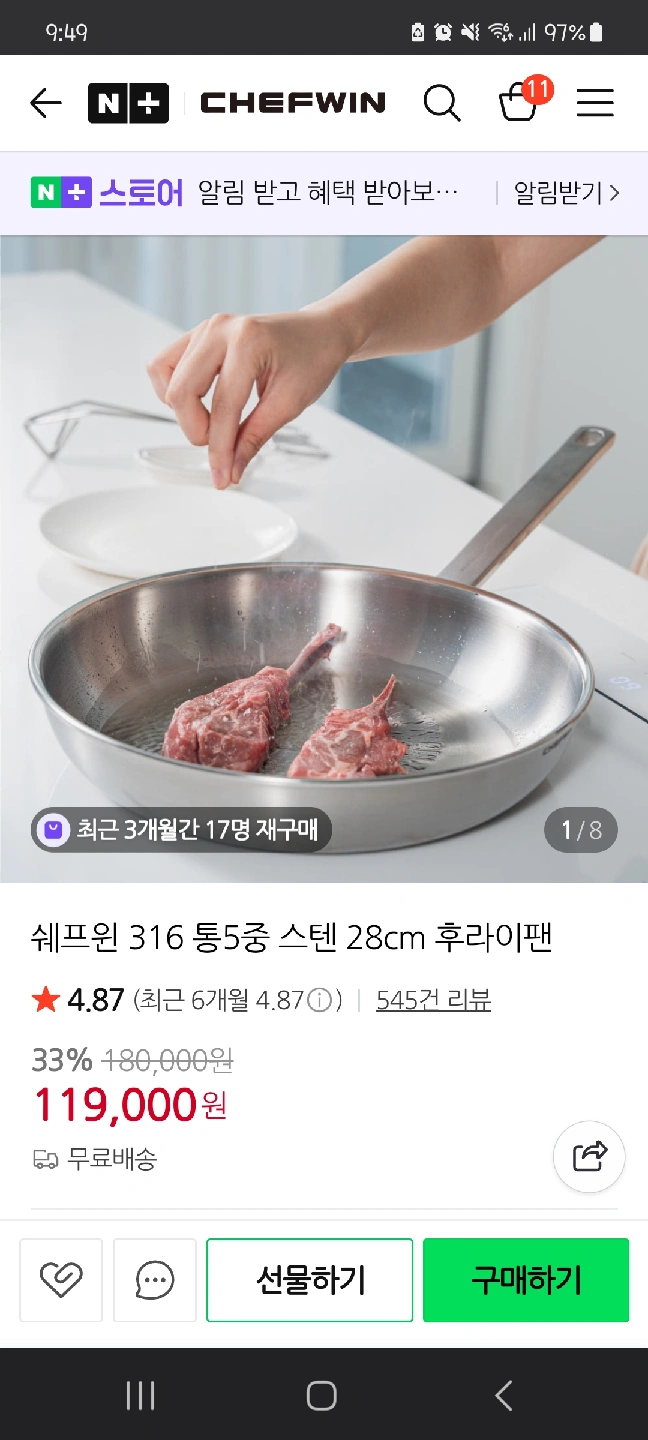Visit the CHEFWIN brand store

[x=292, y=103]
